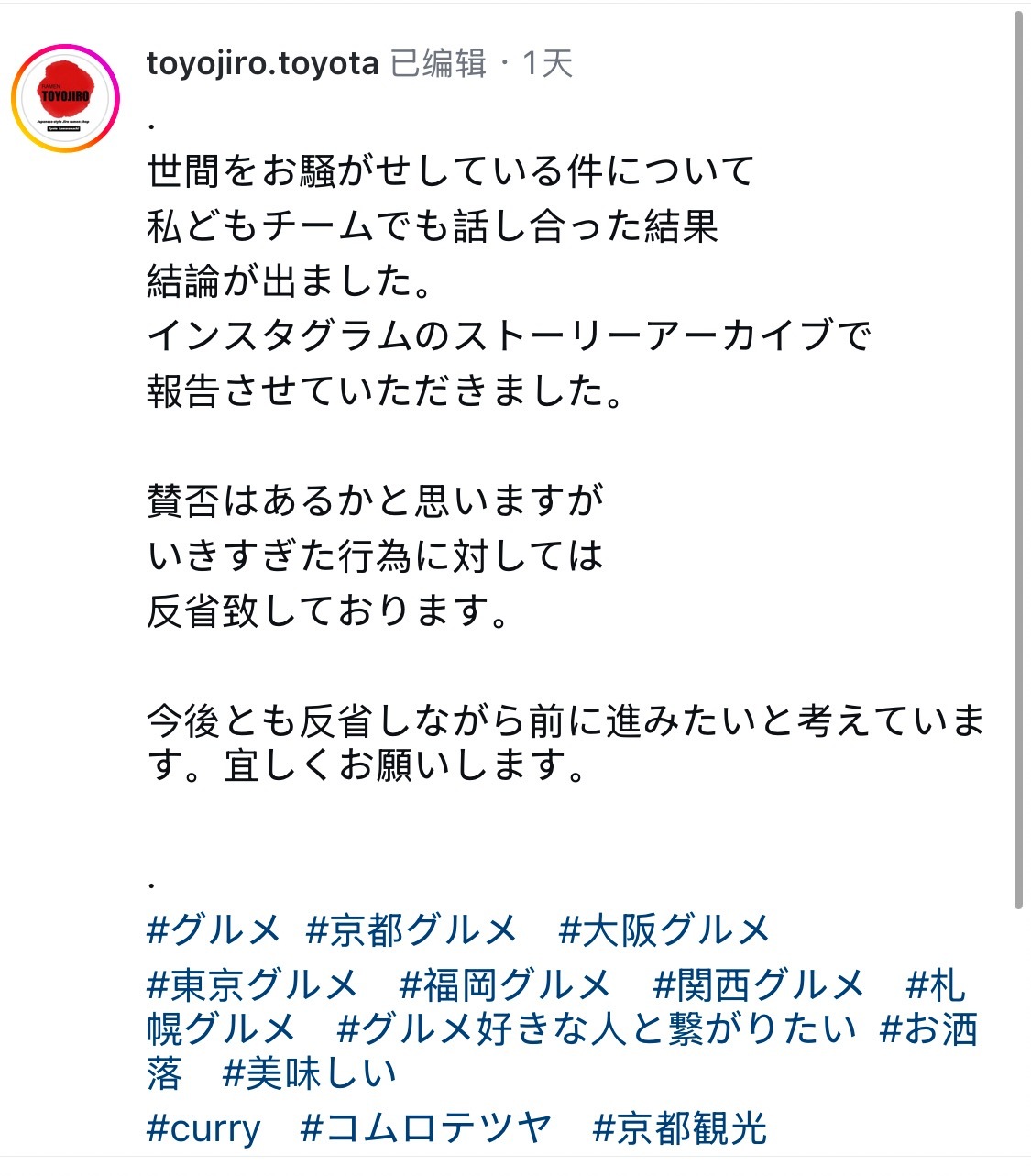The image size is (1031, 1176).
Task: Open toyojiro.toyota's story via profile picture
Action: click(x=65, y=98)
